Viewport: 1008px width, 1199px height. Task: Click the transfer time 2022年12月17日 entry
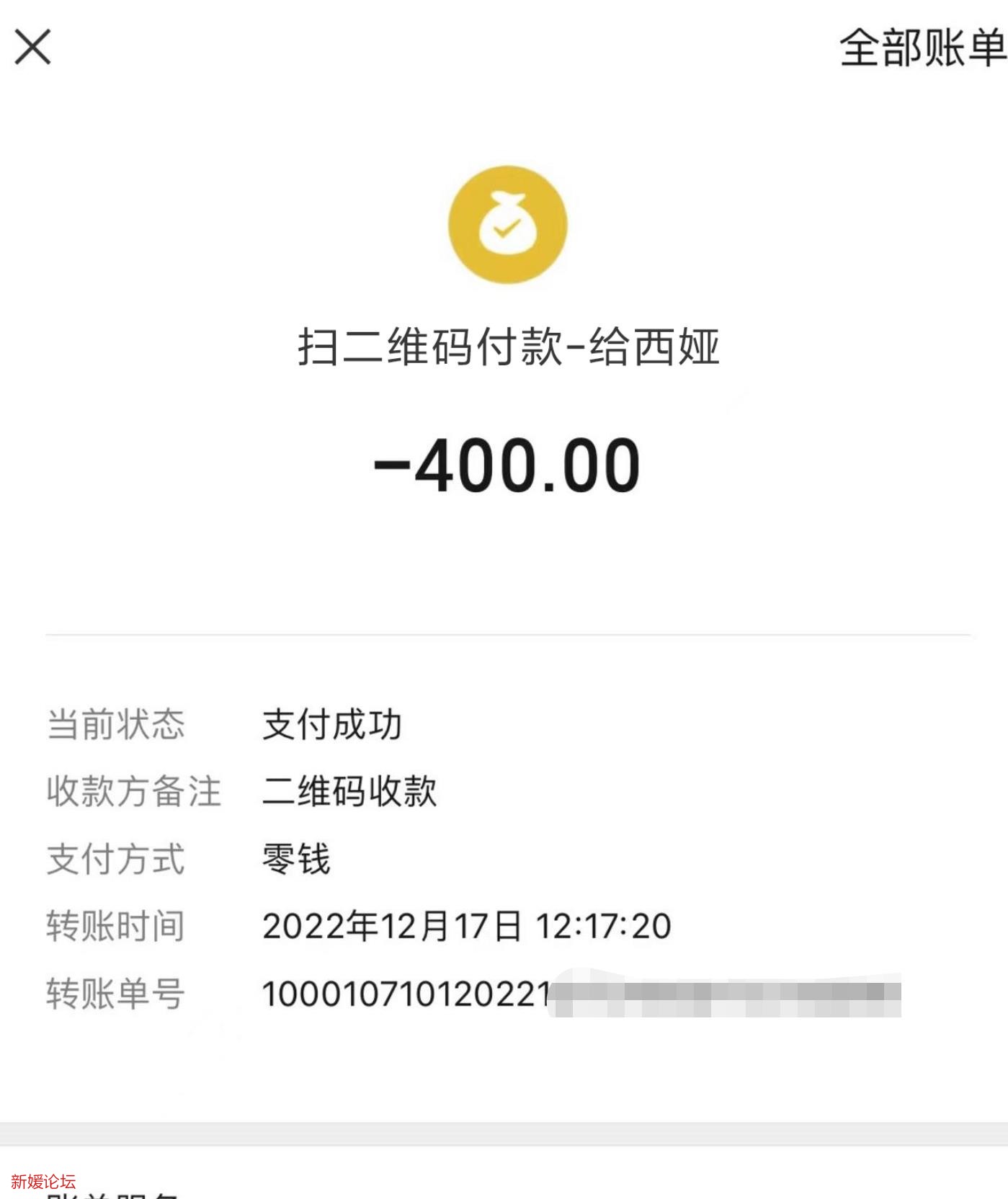(x=468, y=928)
